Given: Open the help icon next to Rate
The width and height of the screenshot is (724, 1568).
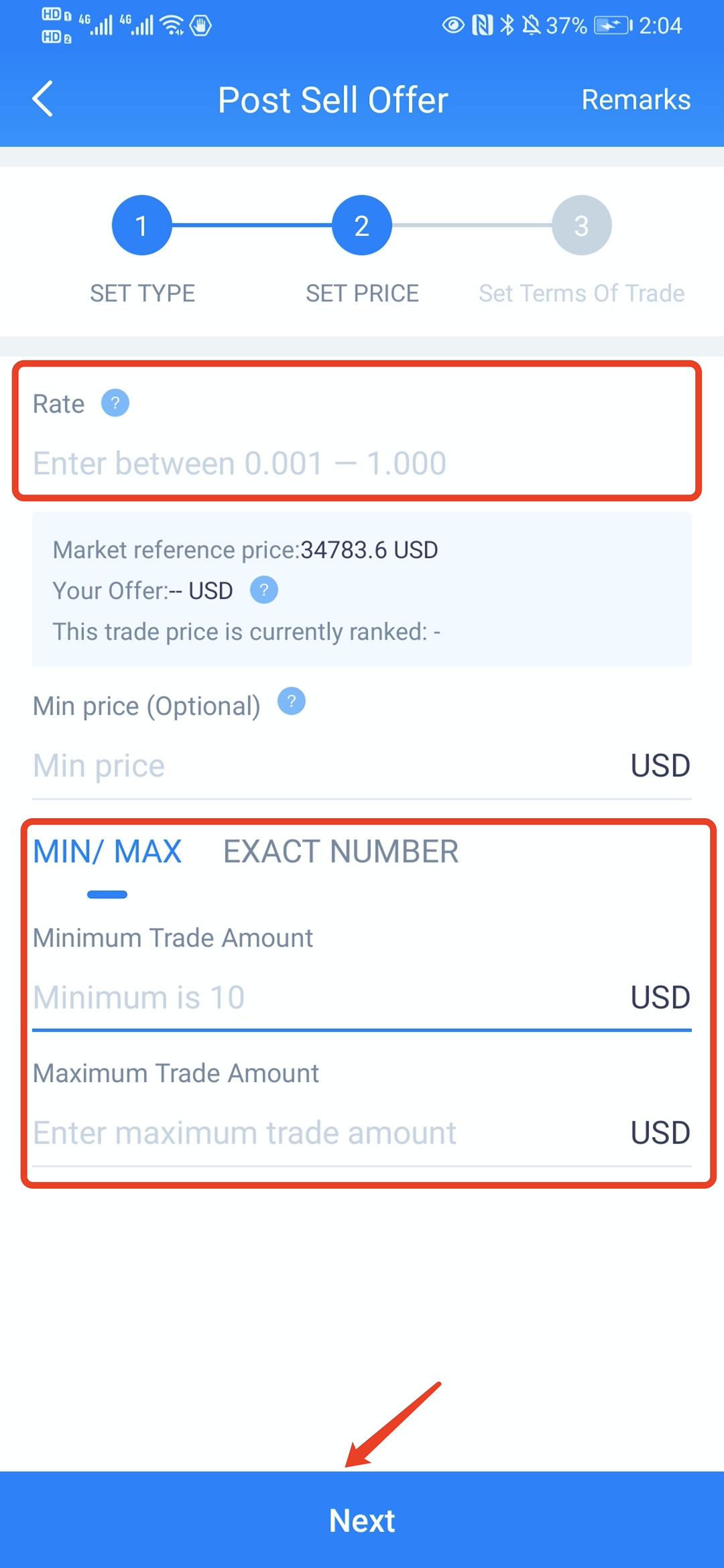Looking at the screenshot, I should 115,403.
